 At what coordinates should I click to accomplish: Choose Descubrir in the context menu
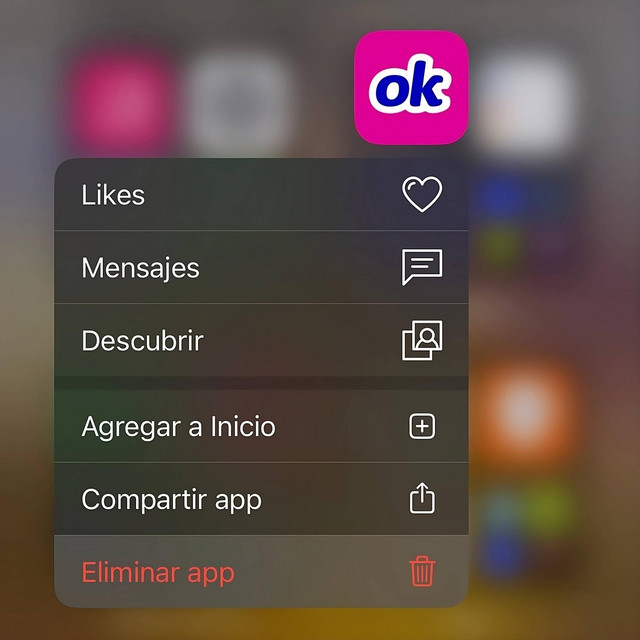[x=260, y=341]
